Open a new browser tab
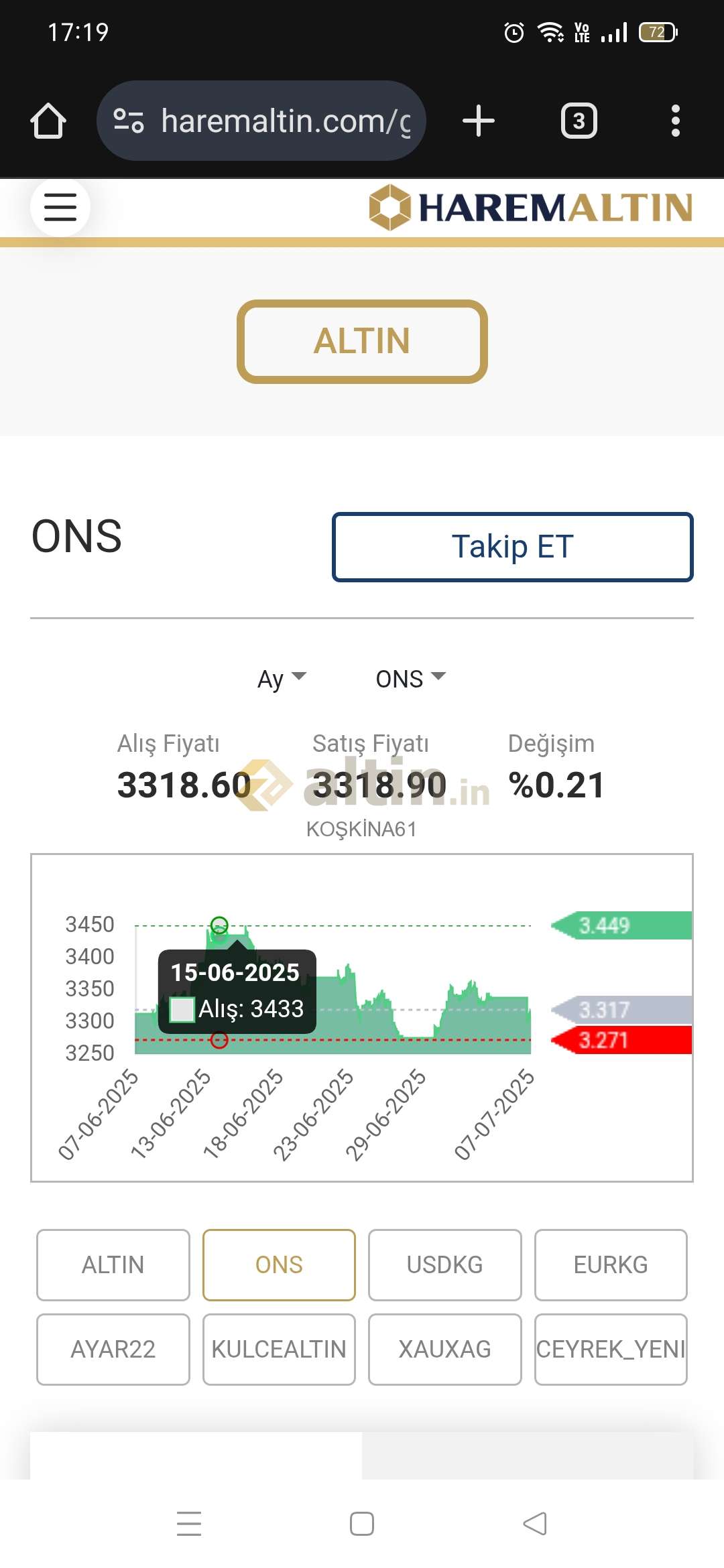Image resolution: width=724 pixels, height=1568 pixels. [479, 121]
